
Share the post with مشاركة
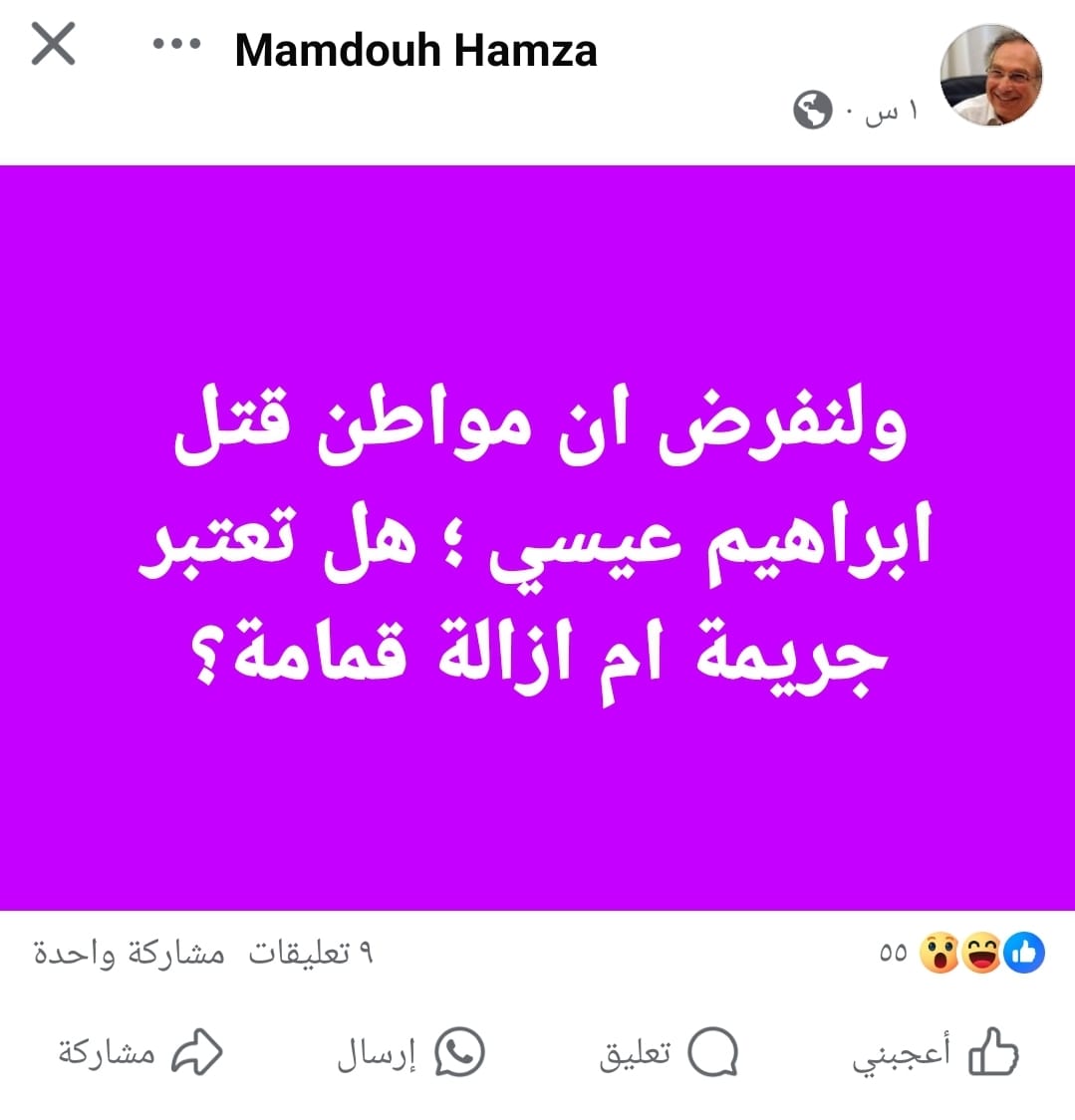(x=139, y=1053)
